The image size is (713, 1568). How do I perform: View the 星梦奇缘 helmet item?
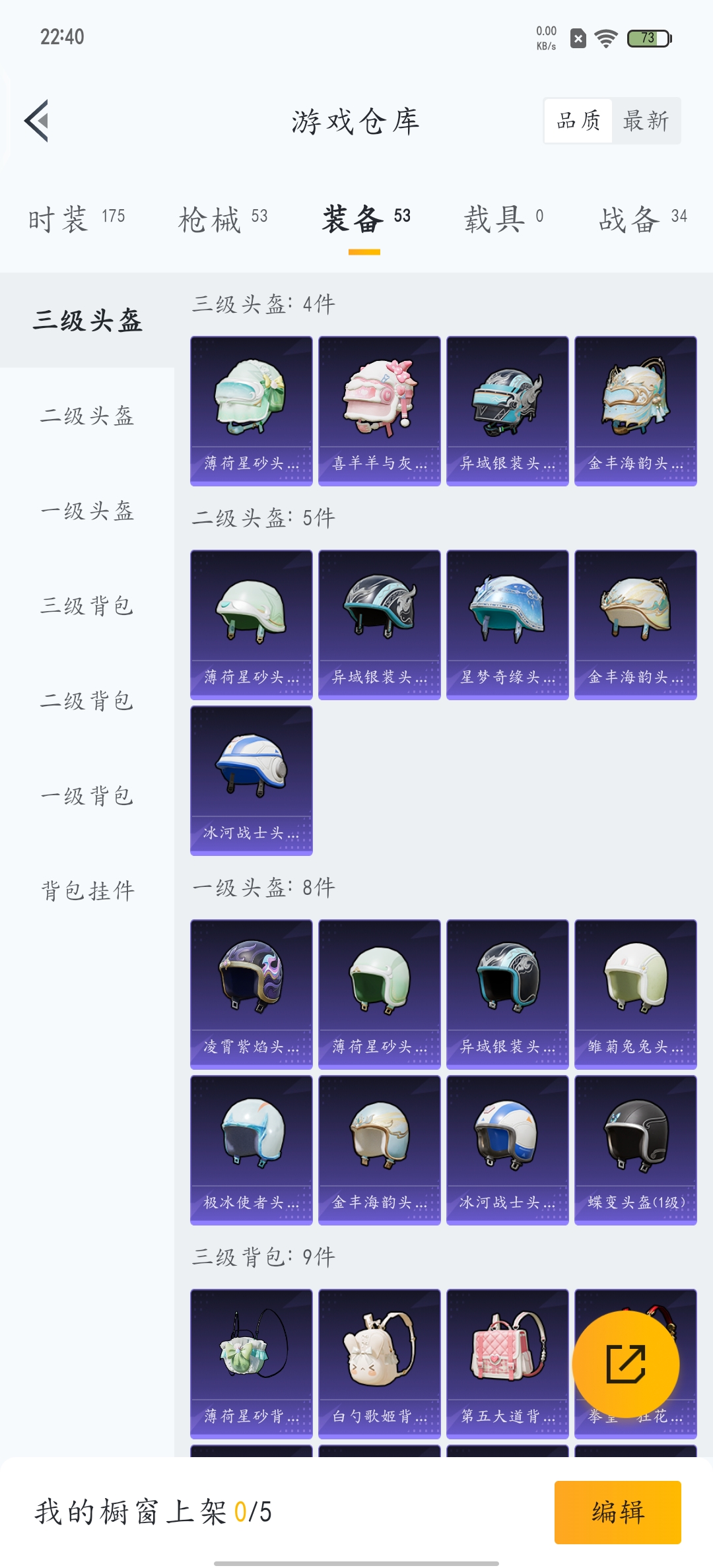pos(508,624)
